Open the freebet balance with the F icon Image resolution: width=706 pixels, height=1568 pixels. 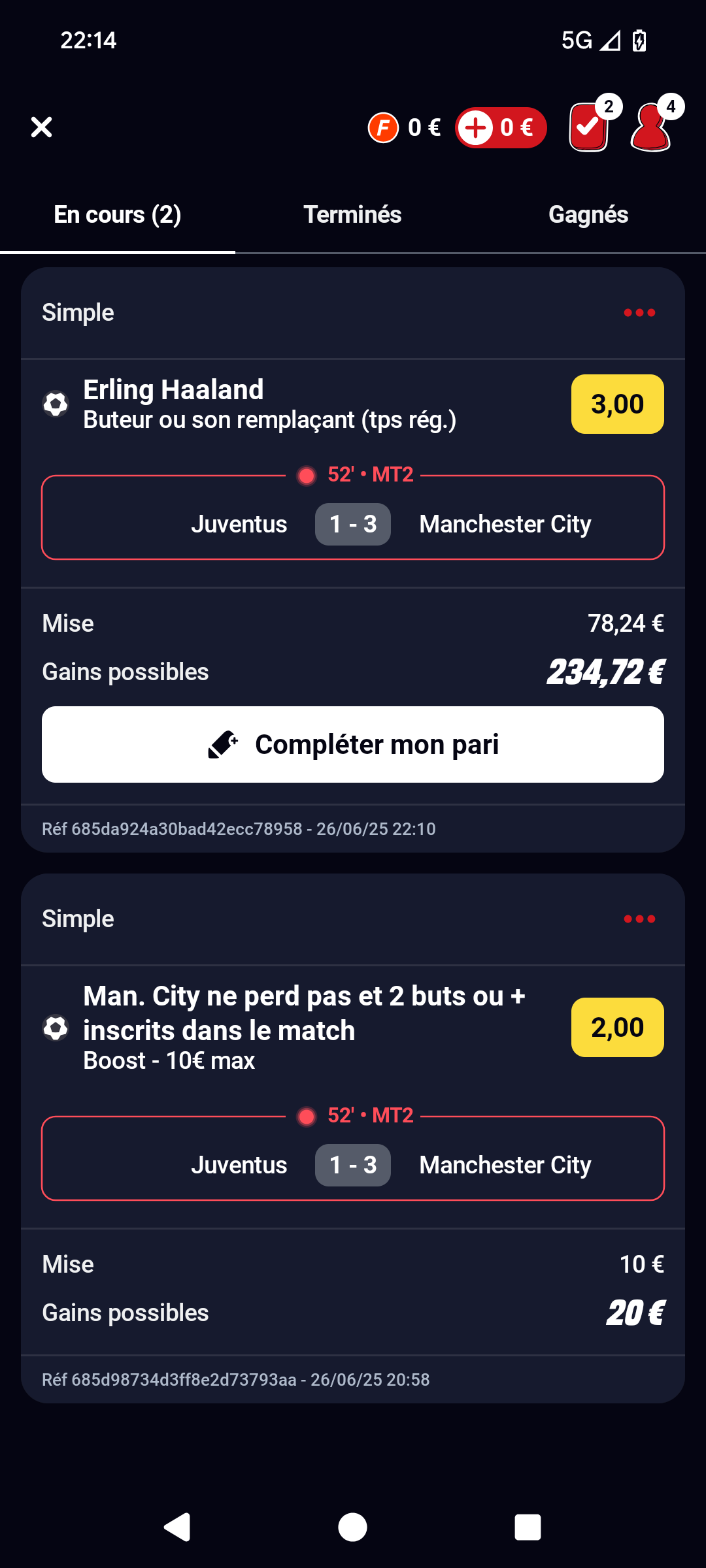coord(405,127)
